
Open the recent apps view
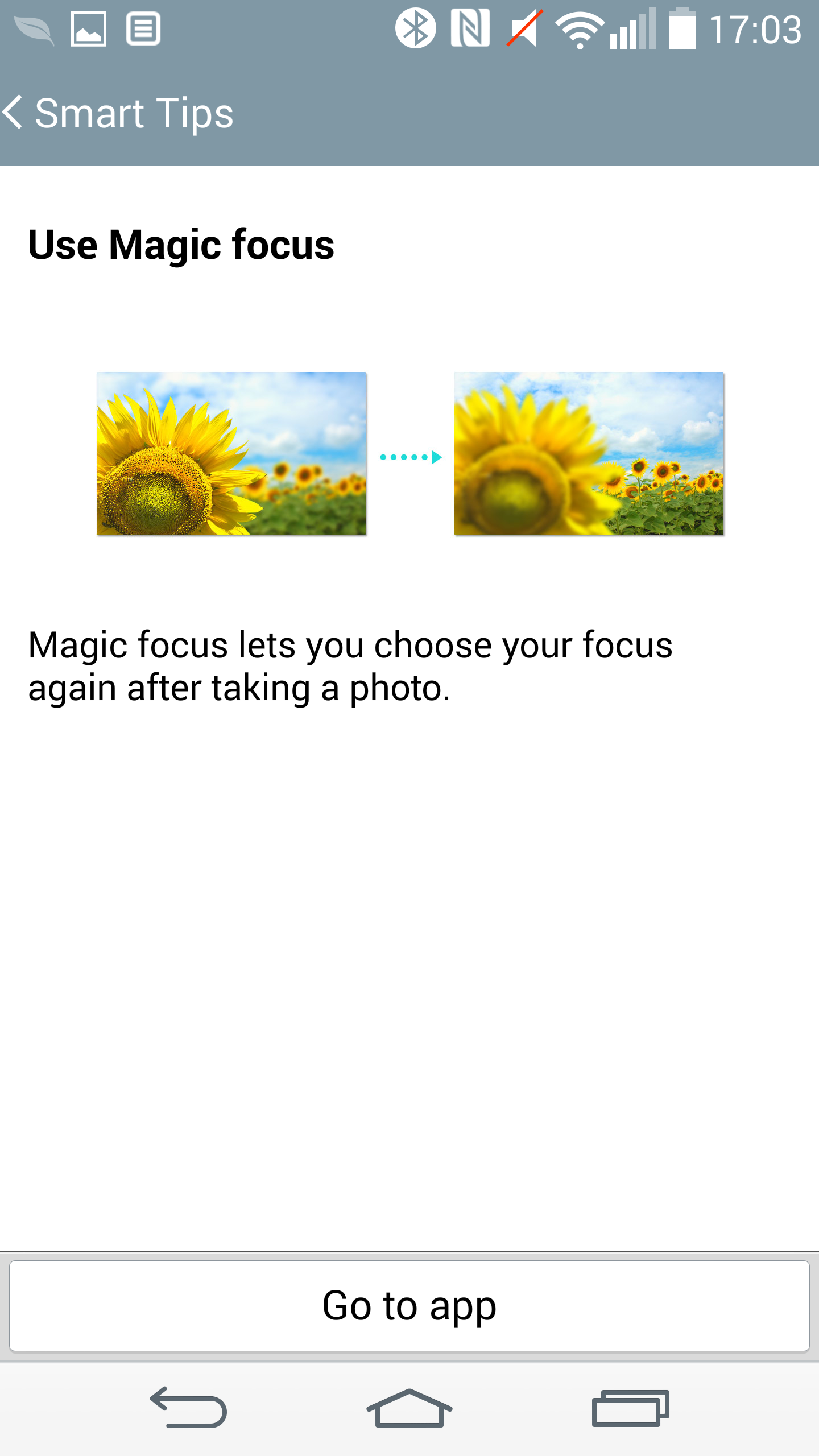630,1408
